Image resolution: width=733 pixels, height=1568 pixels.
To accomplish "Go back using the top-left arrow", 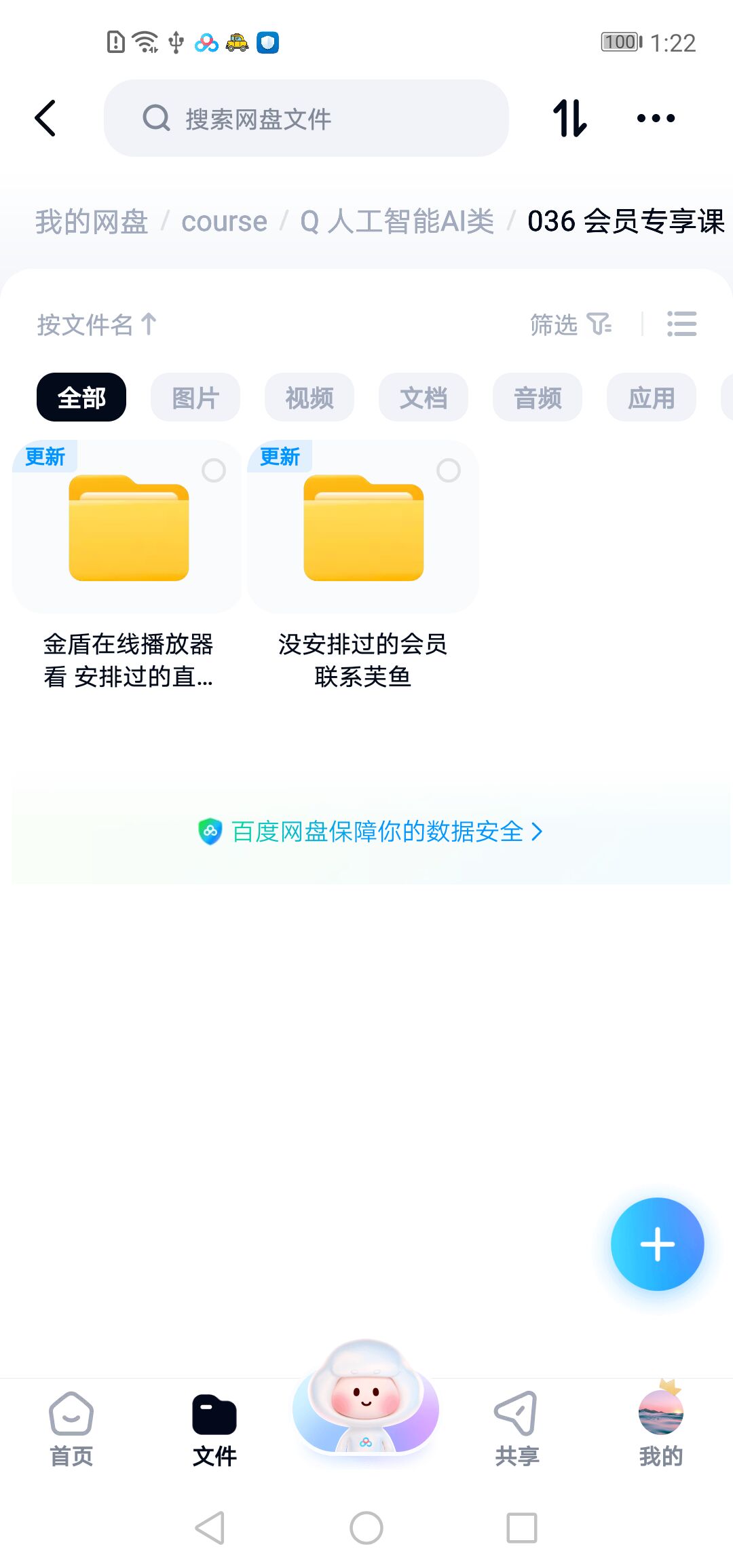I will point(45,118).
